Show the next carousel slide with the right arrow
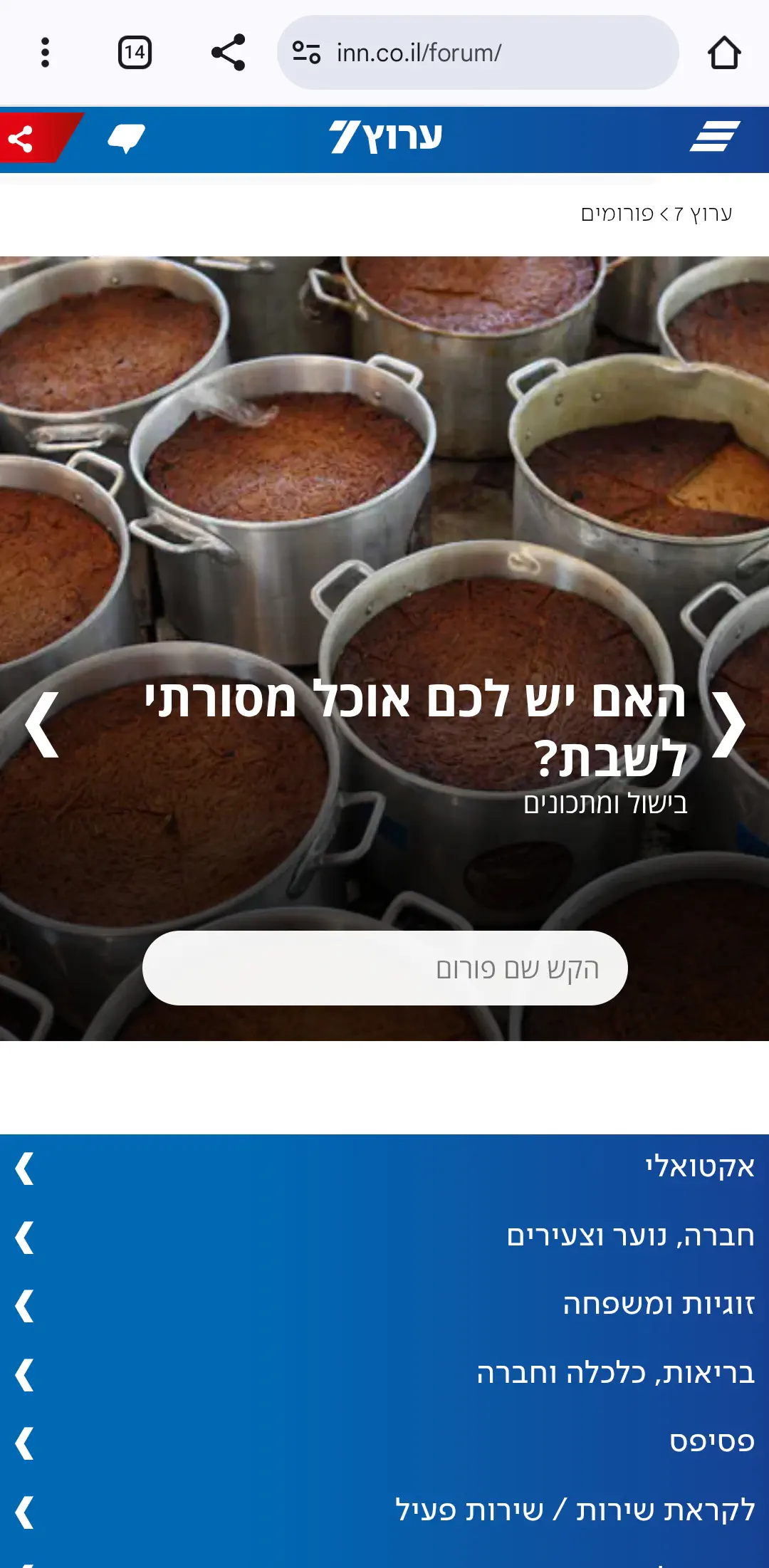The image size is (769, 1568). [x=729, y=725]
